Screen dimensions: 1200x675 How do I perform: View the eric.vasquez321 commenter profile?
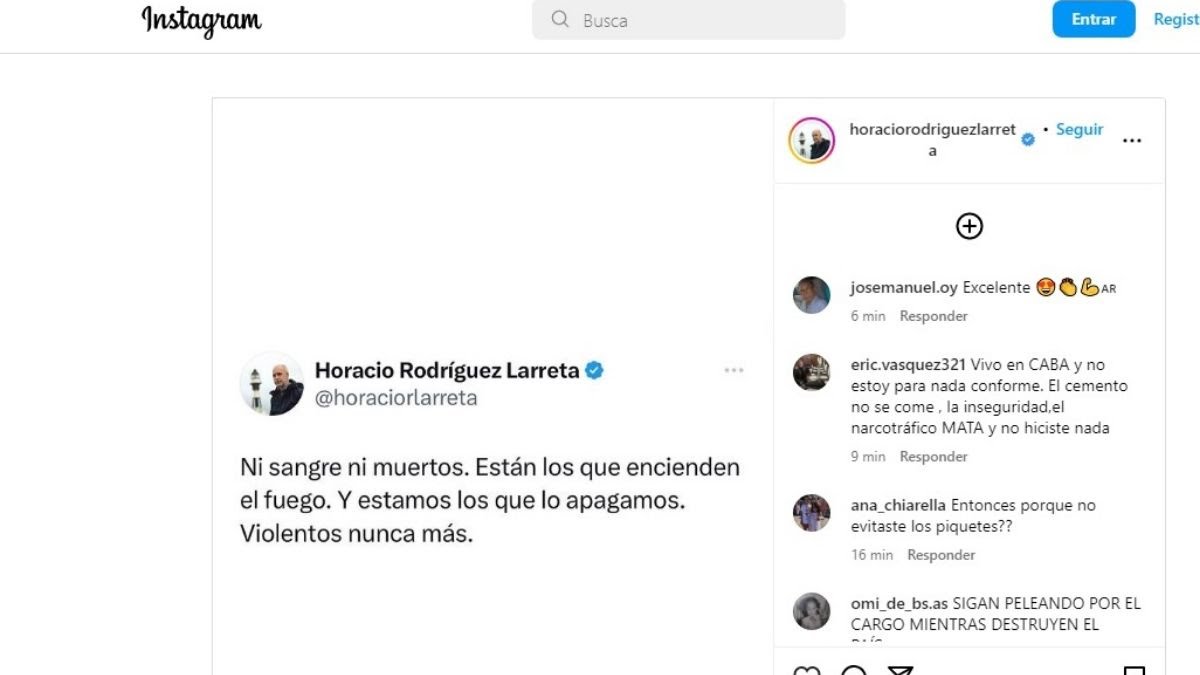(894, 365)
